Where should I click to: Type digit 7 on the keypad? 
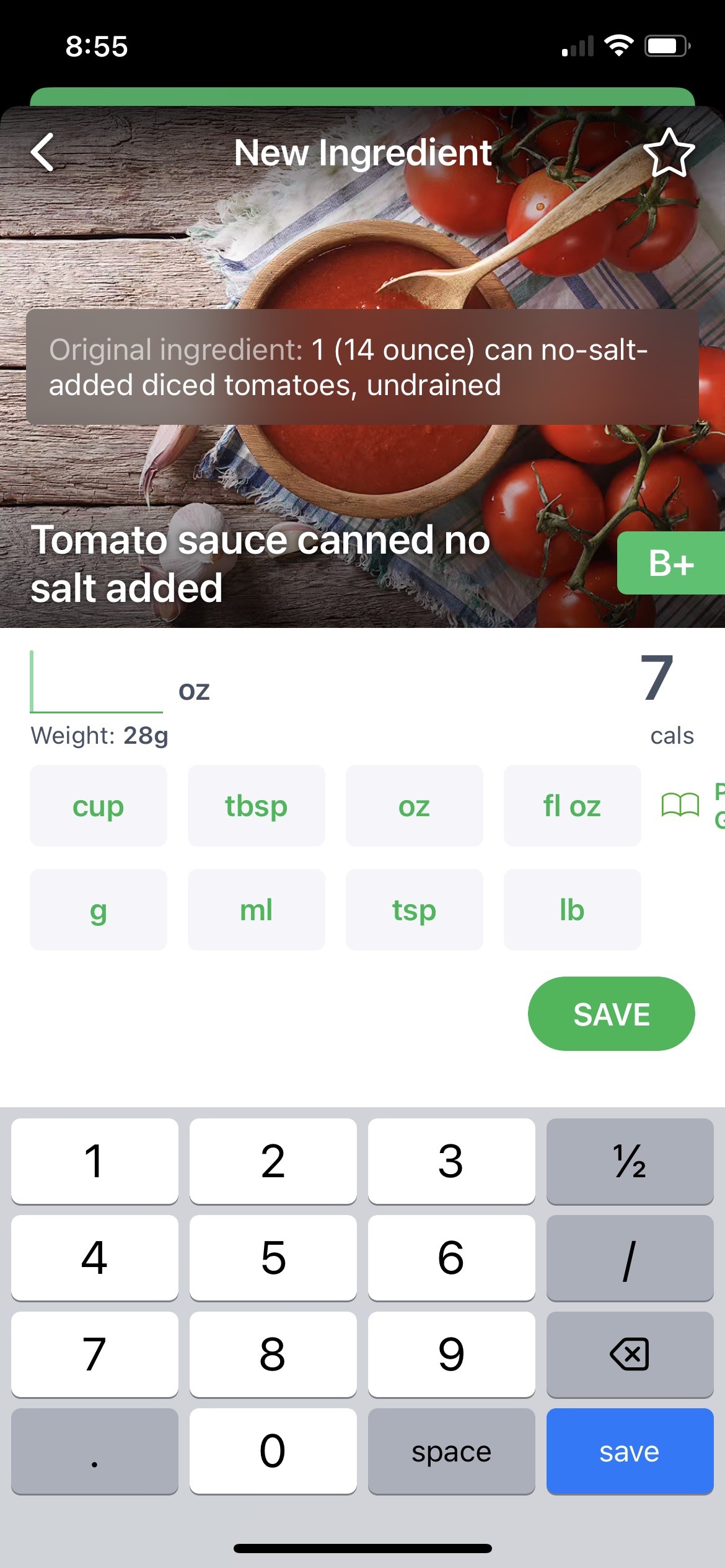pos(95,1354)
